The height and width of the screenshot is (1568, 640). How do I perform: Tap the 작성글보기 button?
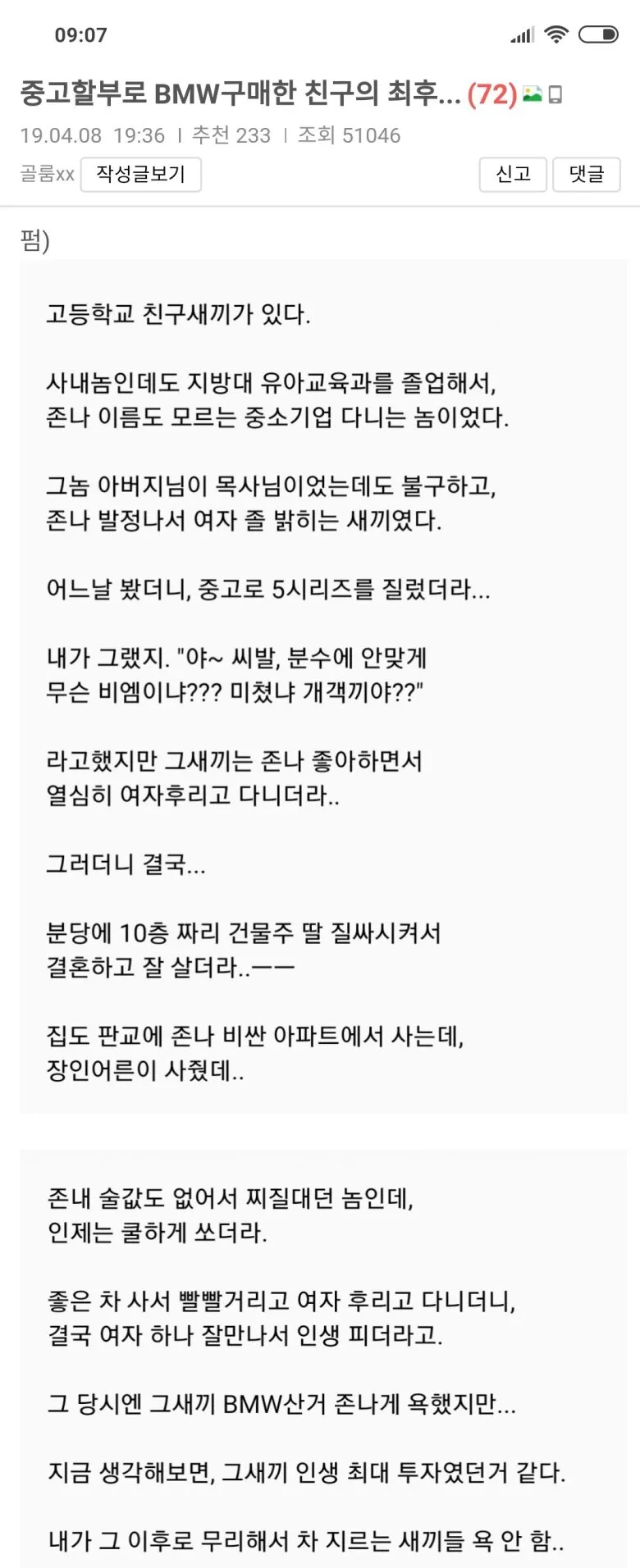141,174
